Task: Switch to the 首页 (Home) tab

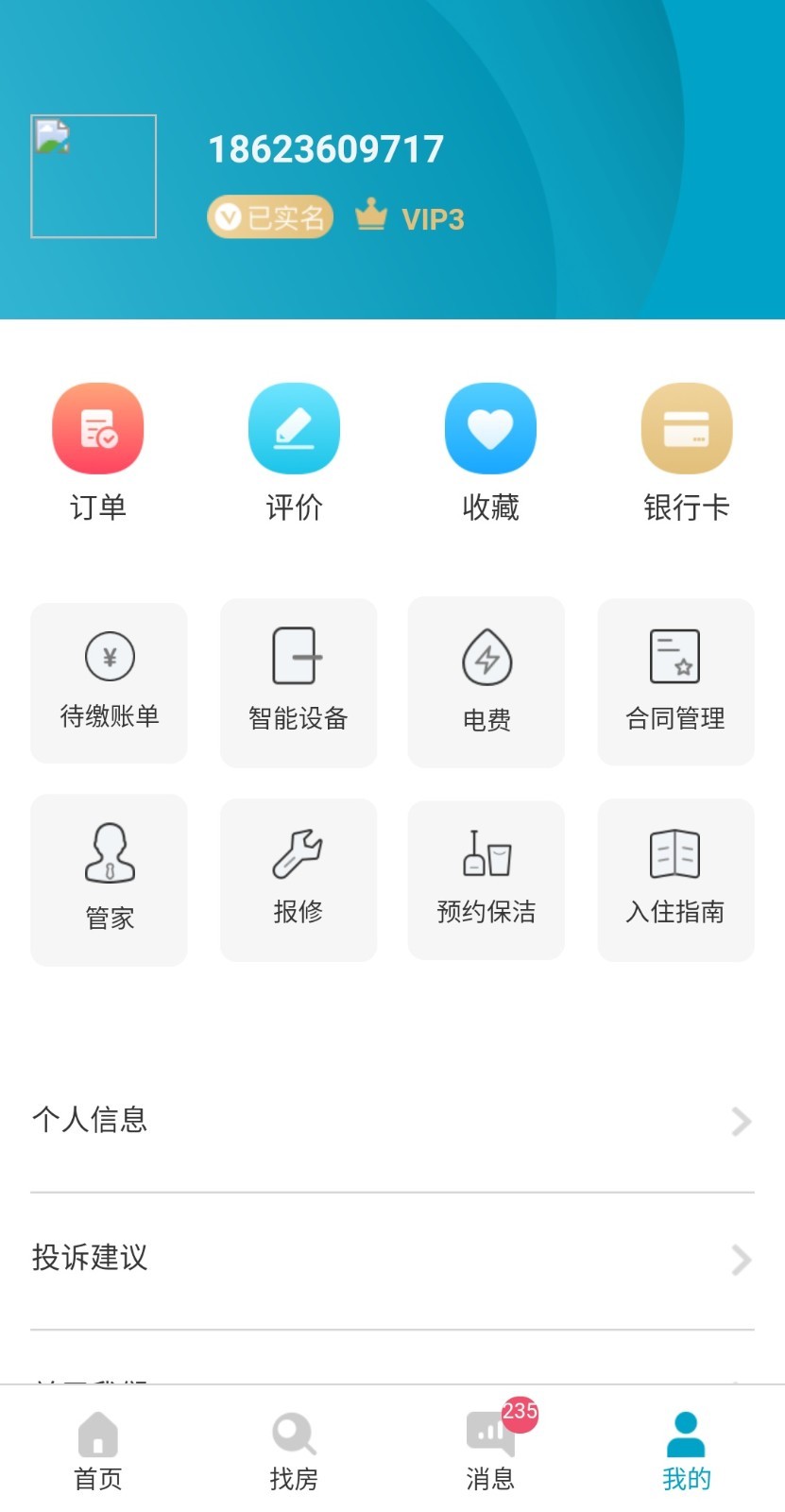Action: 97,1451
